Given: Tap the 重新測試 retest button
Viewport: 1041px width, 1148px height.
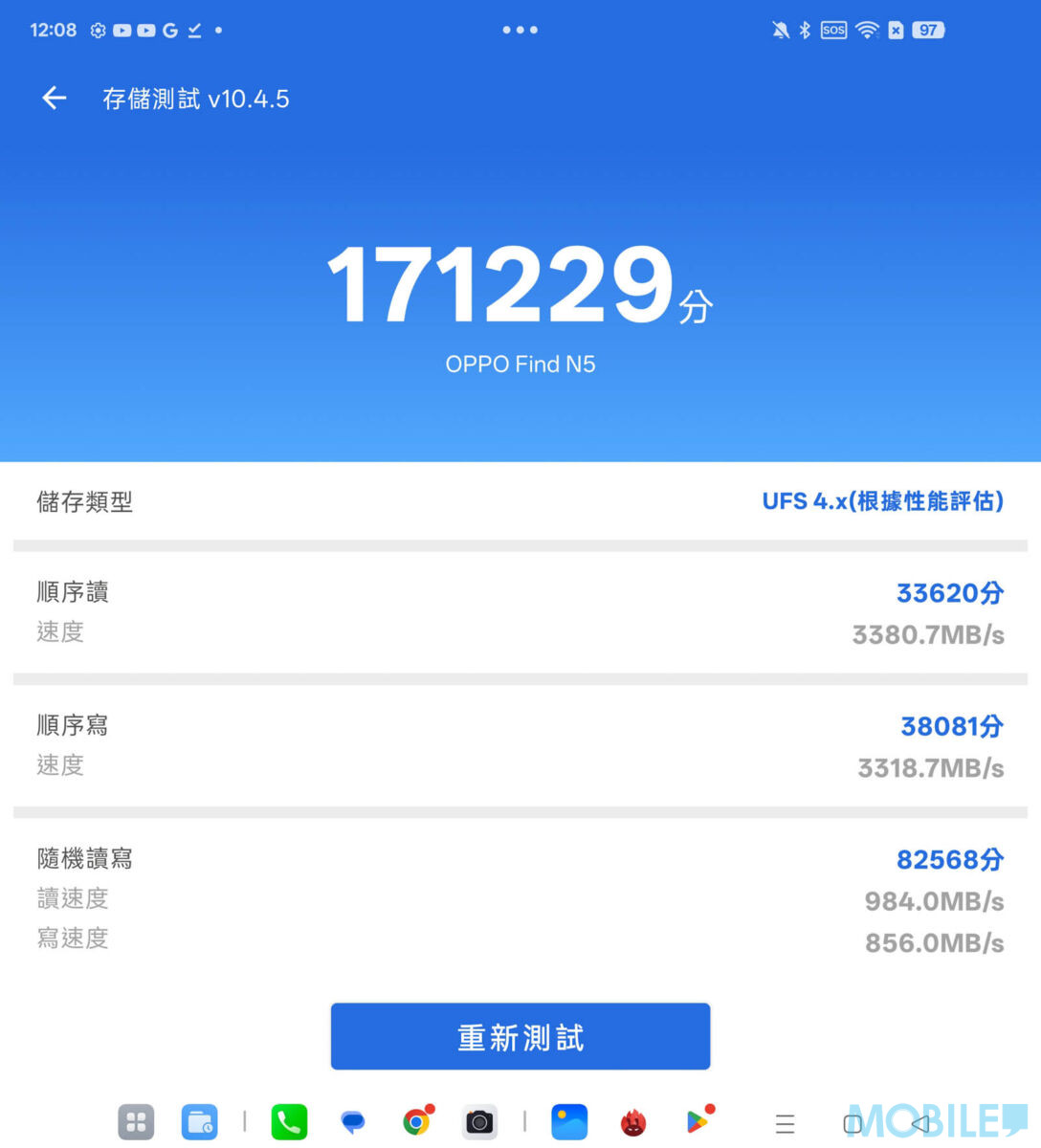Looking at the screenshot, I should coord(520,1037).
